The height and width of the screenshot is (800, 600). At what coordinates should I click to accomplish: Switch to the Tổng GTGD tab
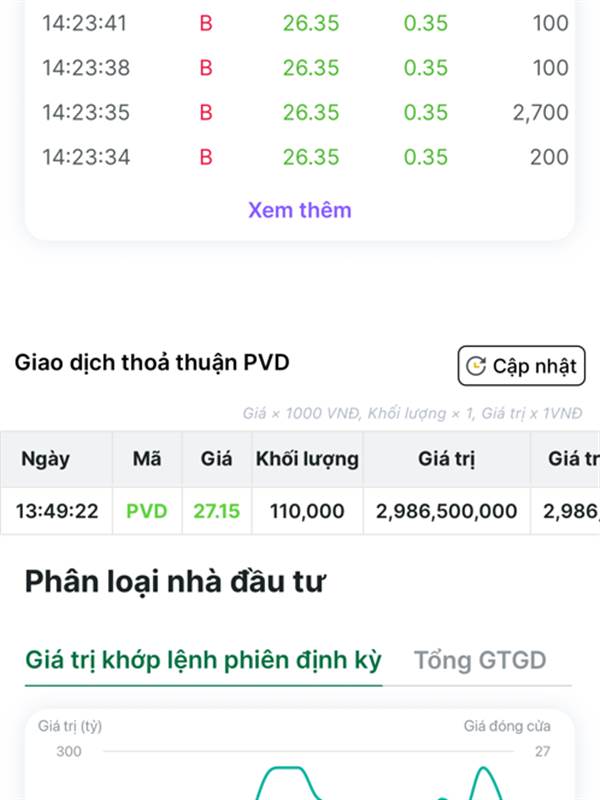(x=480, y=661)
